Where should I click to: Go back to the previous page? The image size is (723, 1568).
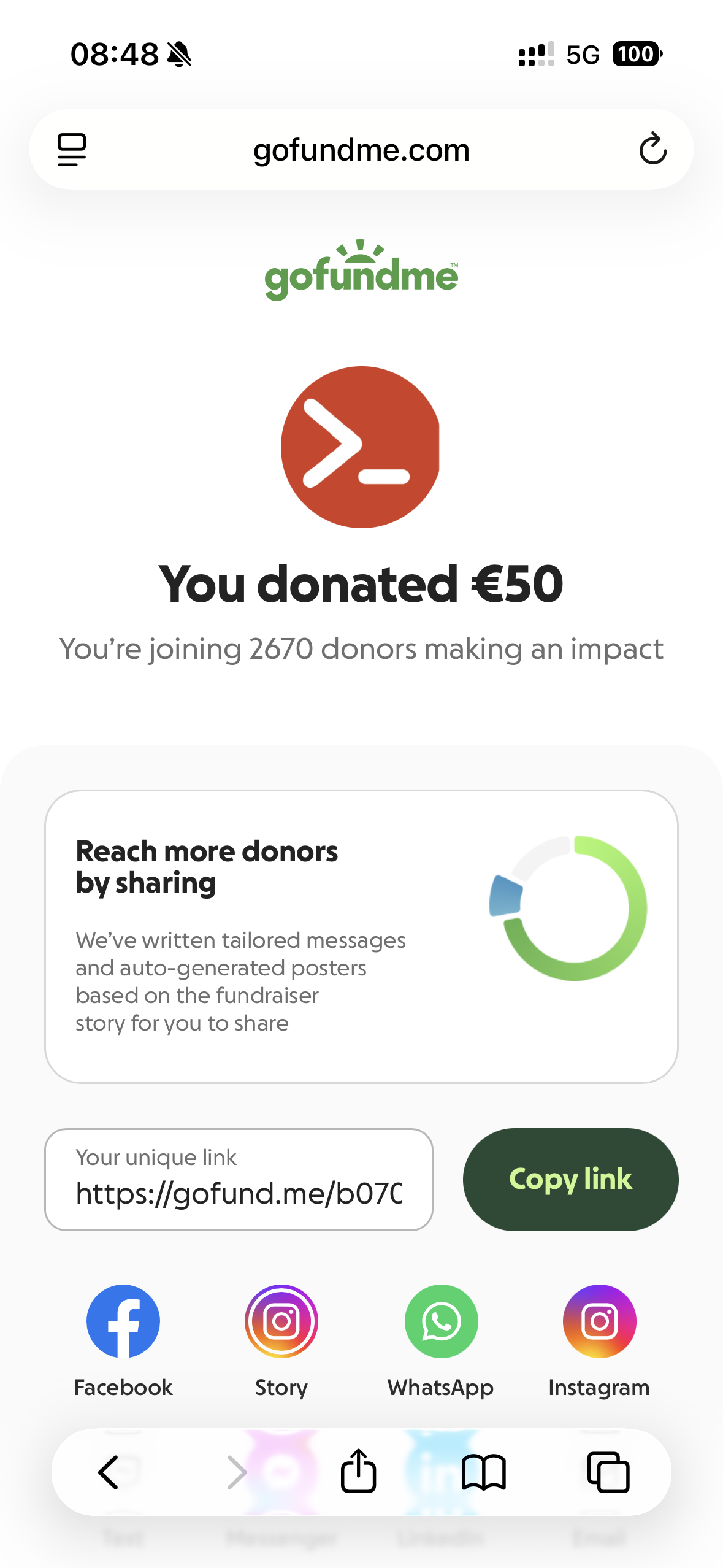click(x=109, y=1472)
